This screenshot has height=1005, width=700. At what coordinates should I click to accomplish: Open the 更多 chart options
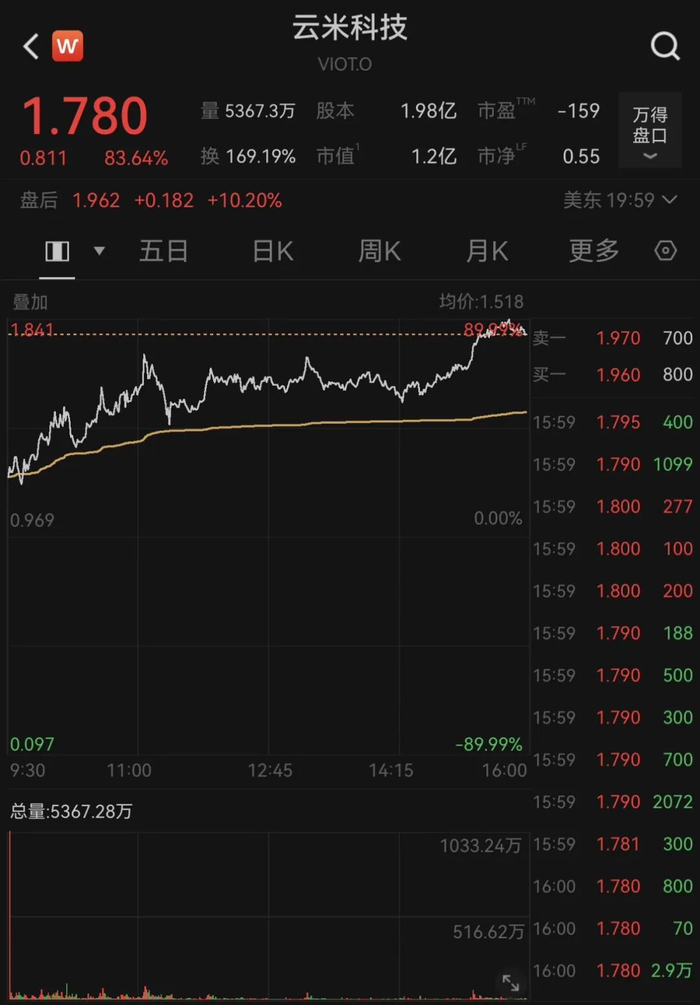pyautogui.click(x=594, y=251)
